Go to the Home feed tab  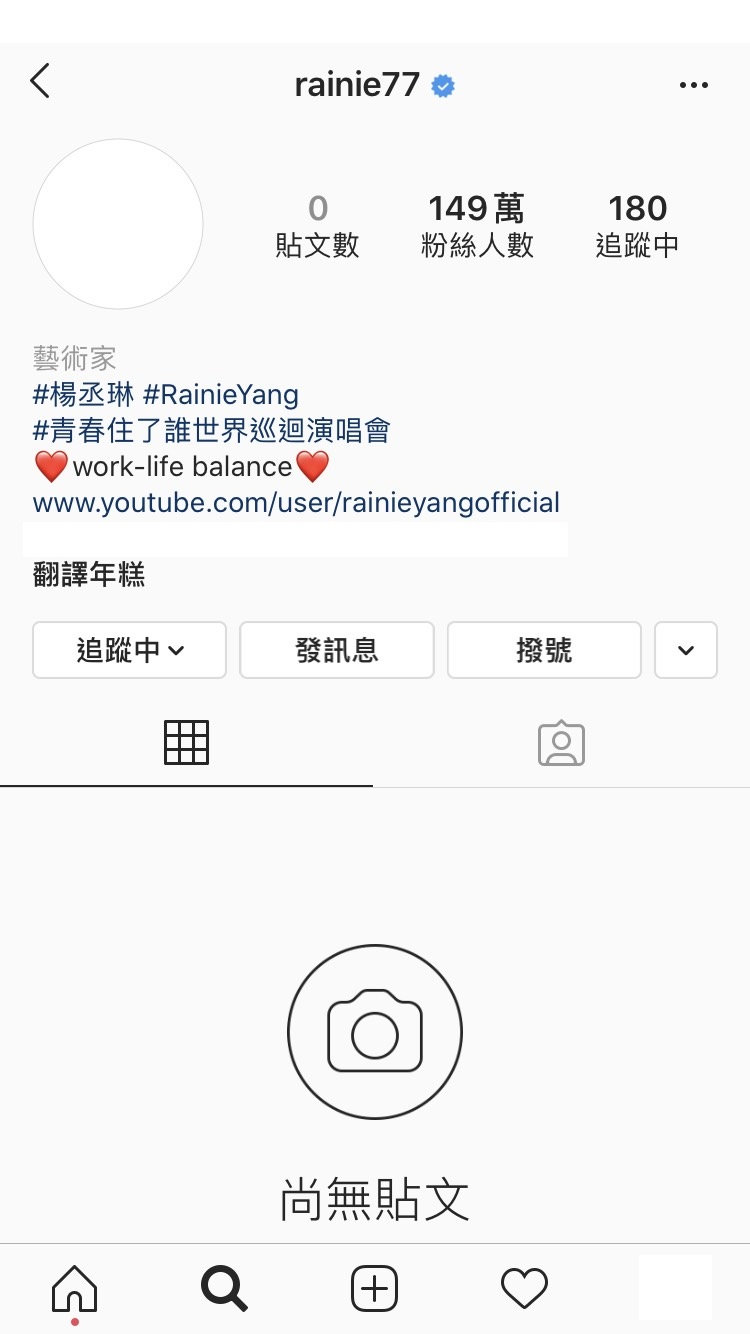coord(75,1288)
